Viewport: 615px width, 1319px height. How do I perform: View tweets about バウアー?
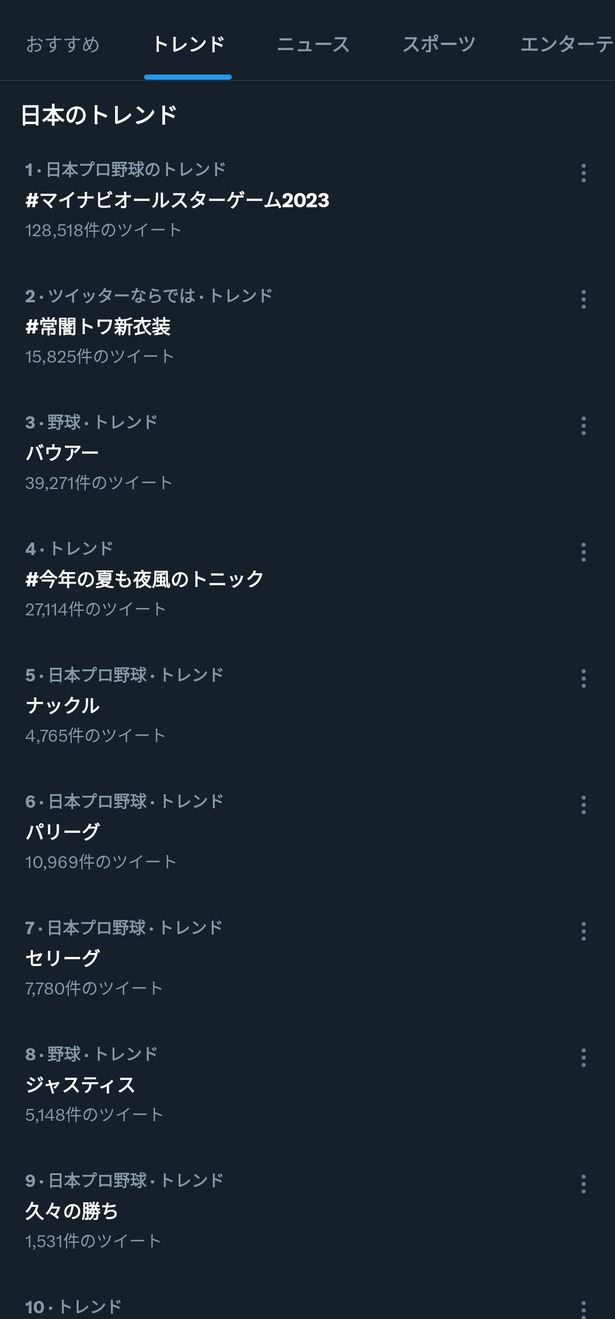coord(307,452)
